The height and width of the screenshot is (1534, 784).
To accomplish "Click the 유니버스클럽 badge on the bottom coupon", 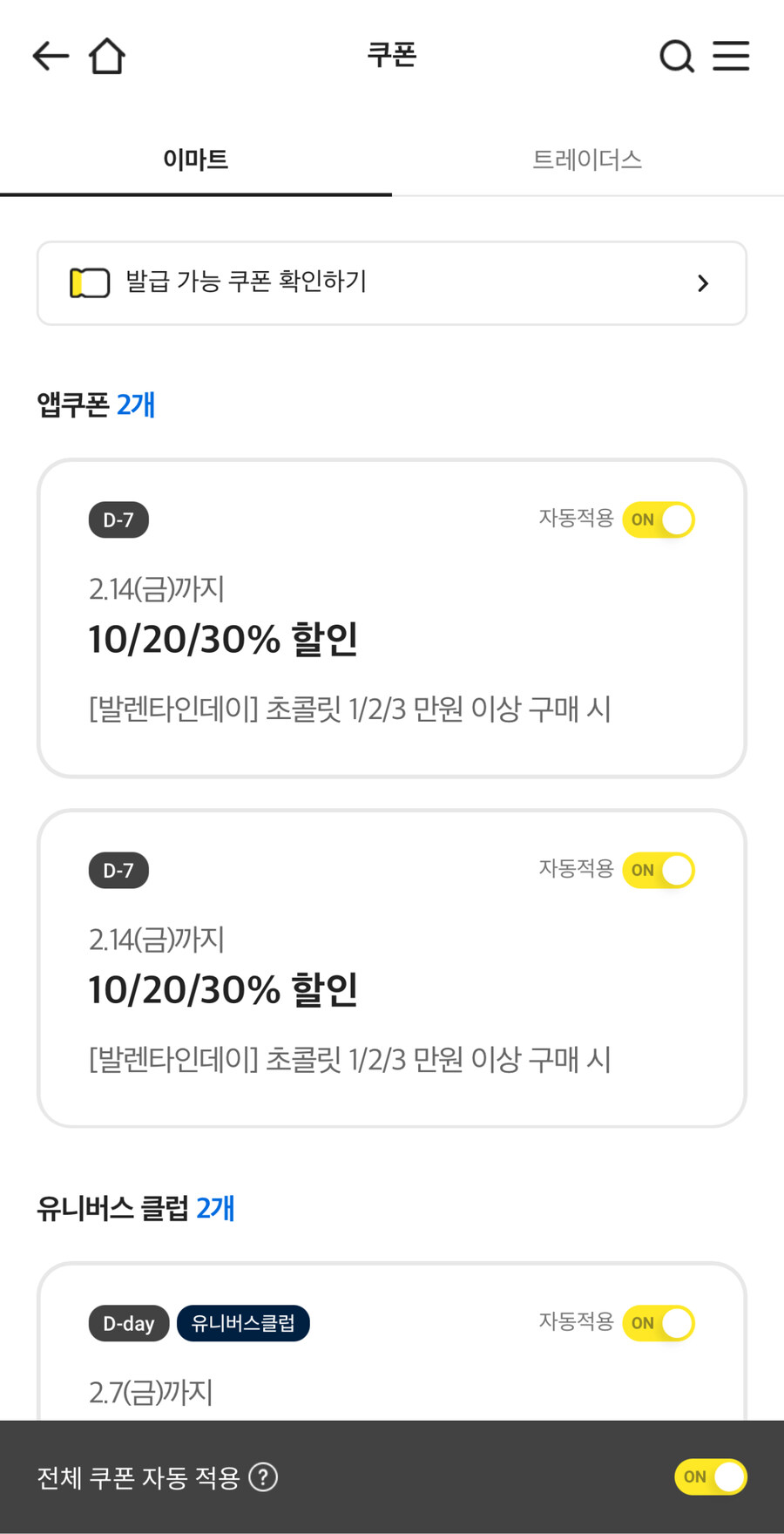I will (x=243, y=1323).
